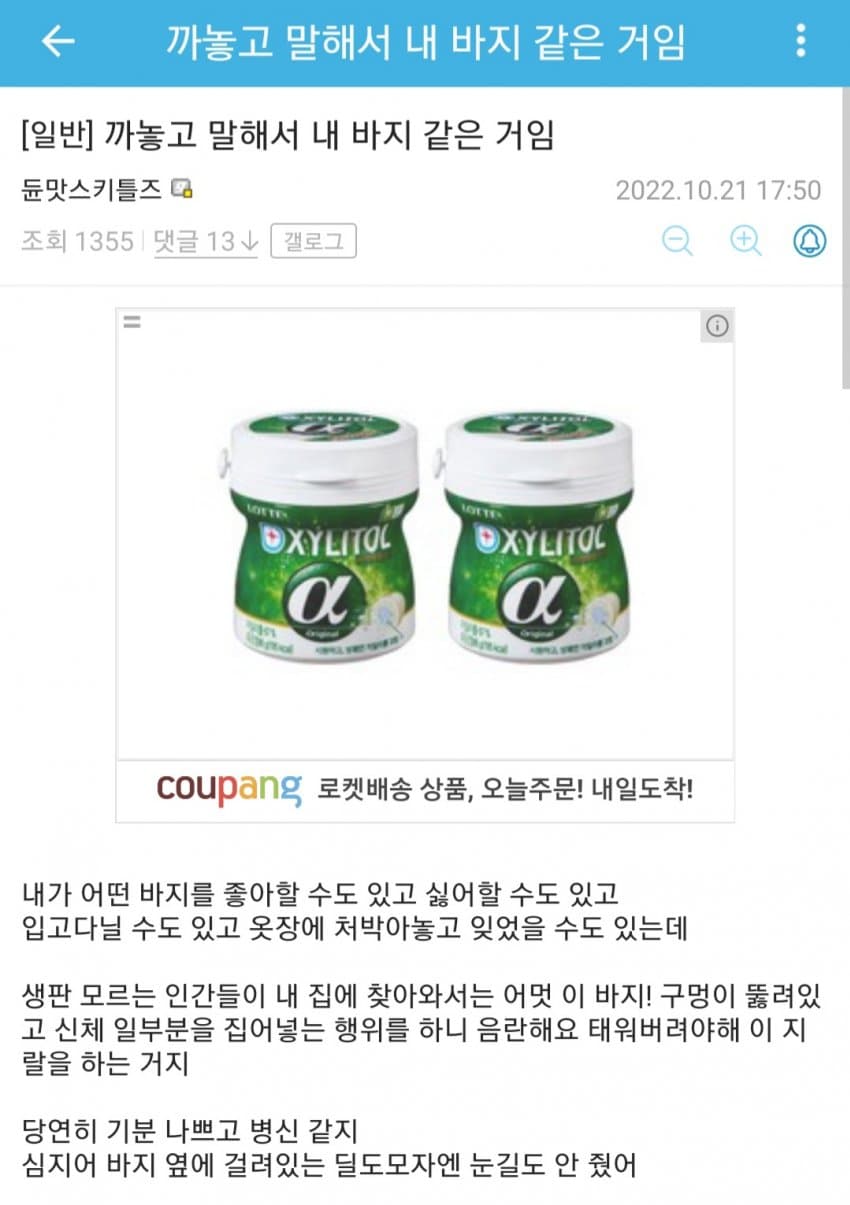This screenshot has width=850, height=1205.
Task: Increase text size with zoom-in icon
Action: click(745, 241)
